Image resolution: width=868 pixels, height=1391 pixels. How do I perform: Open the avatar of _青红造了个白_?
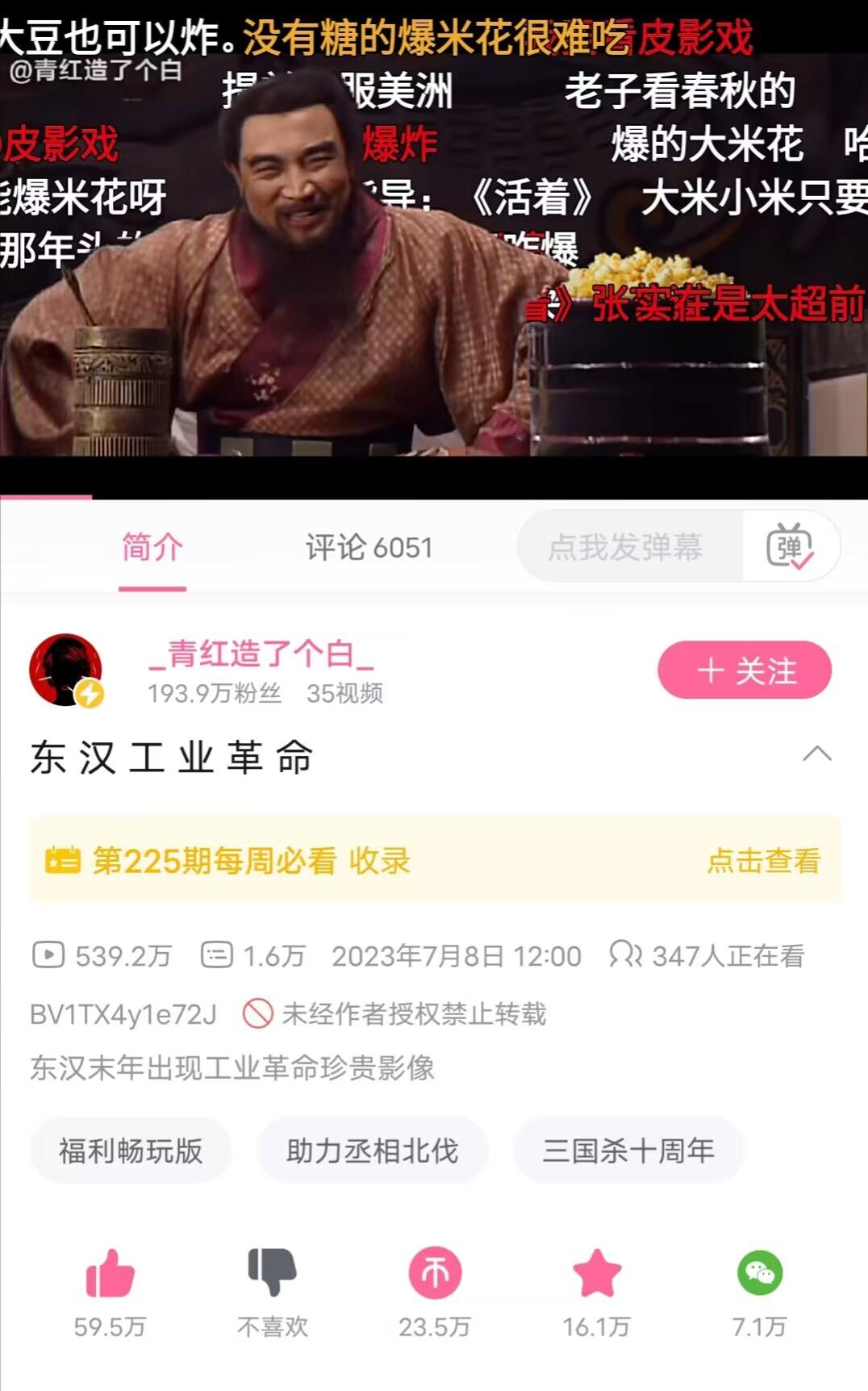[x=66, y=670]
